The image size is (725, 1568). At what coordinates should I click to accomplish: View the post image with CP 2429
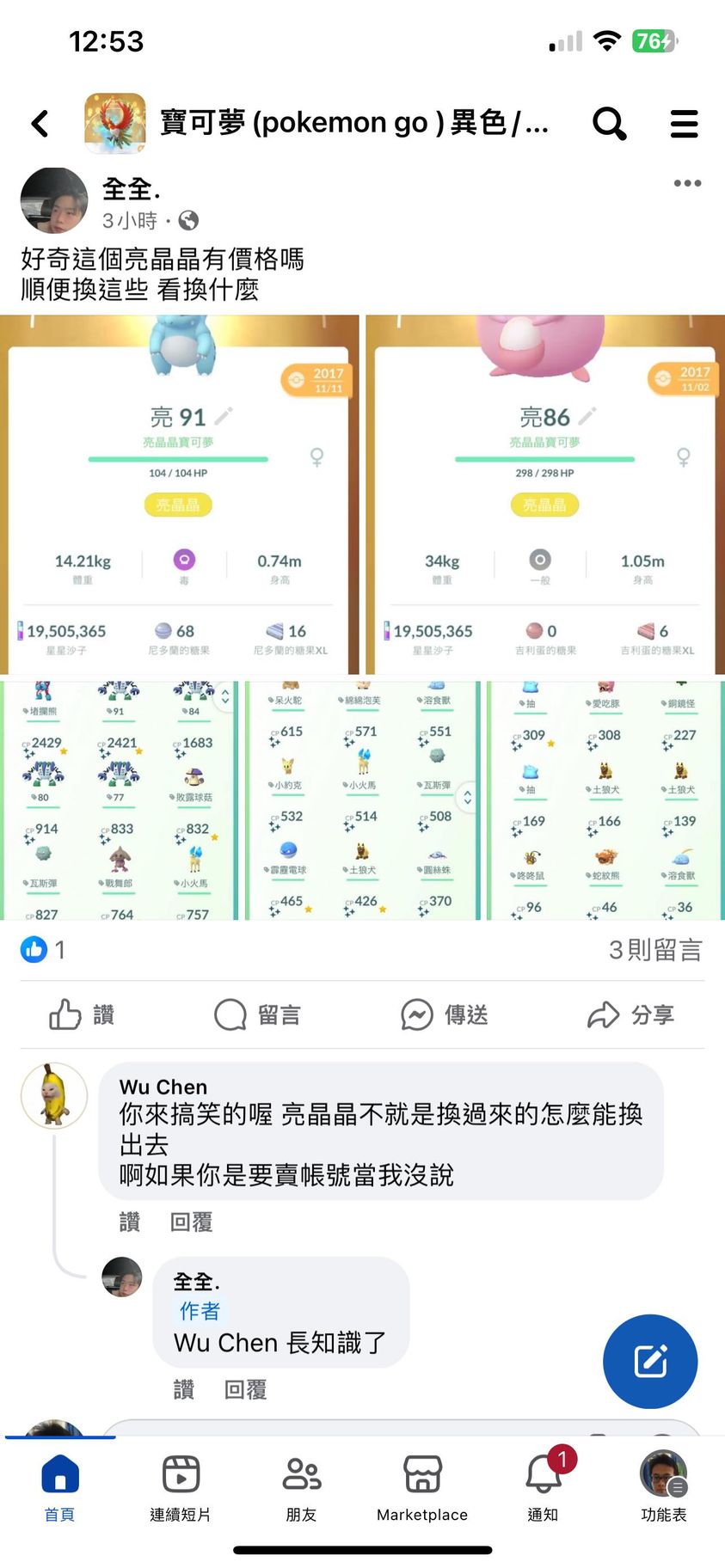[x=120, y=799]
